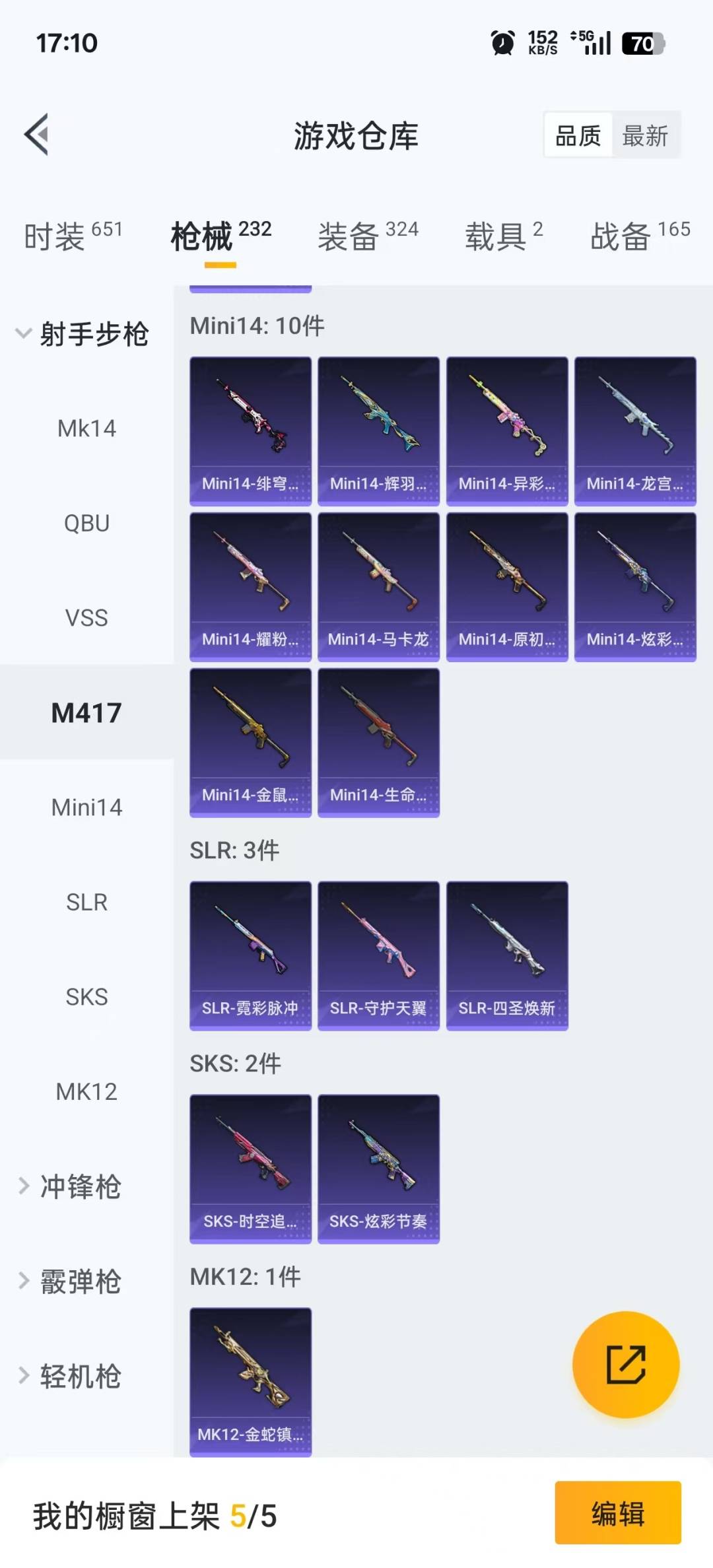The image size is (713, 1568).
Task: Go back using the top-left arrow
Action: (x=37, y=135)
